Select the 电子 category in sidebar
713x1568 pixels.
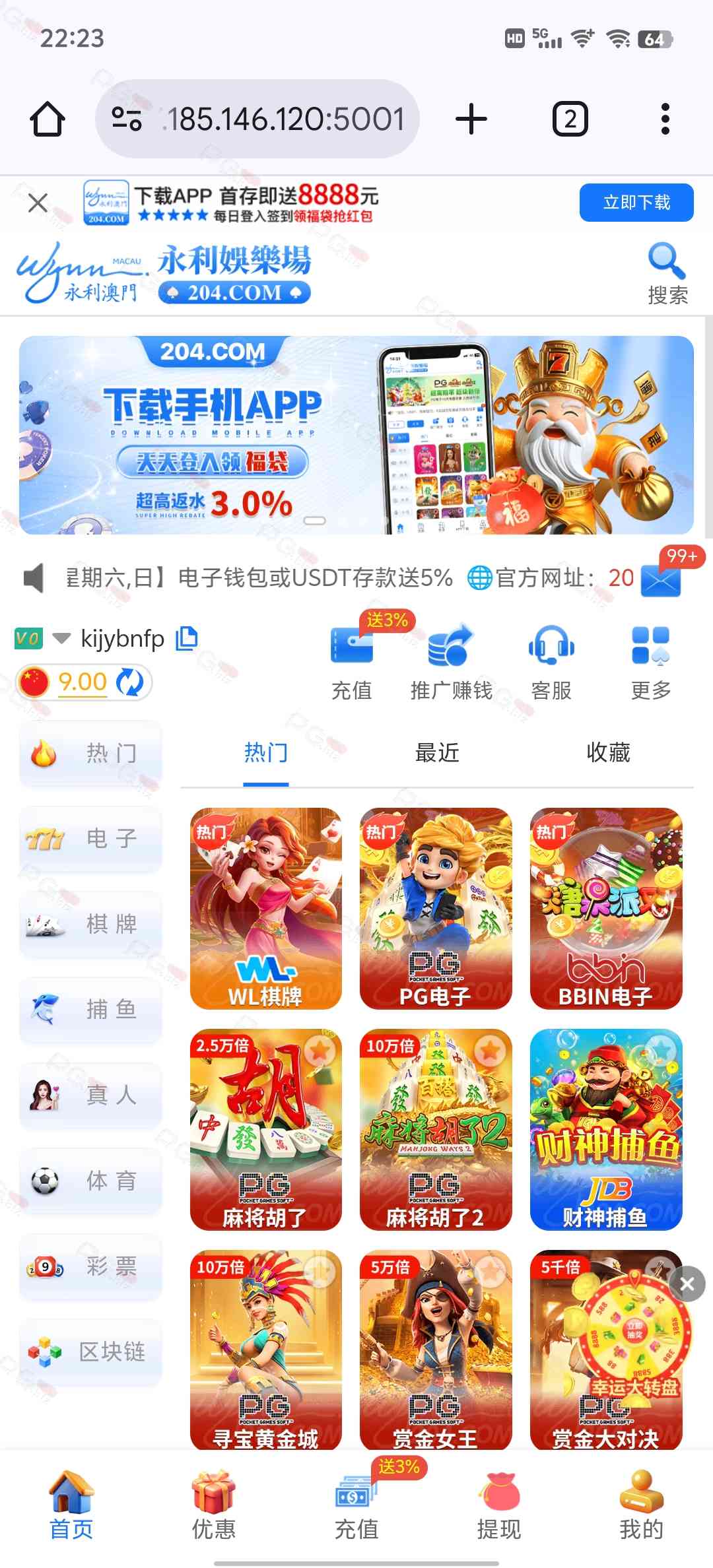point(91,839)
